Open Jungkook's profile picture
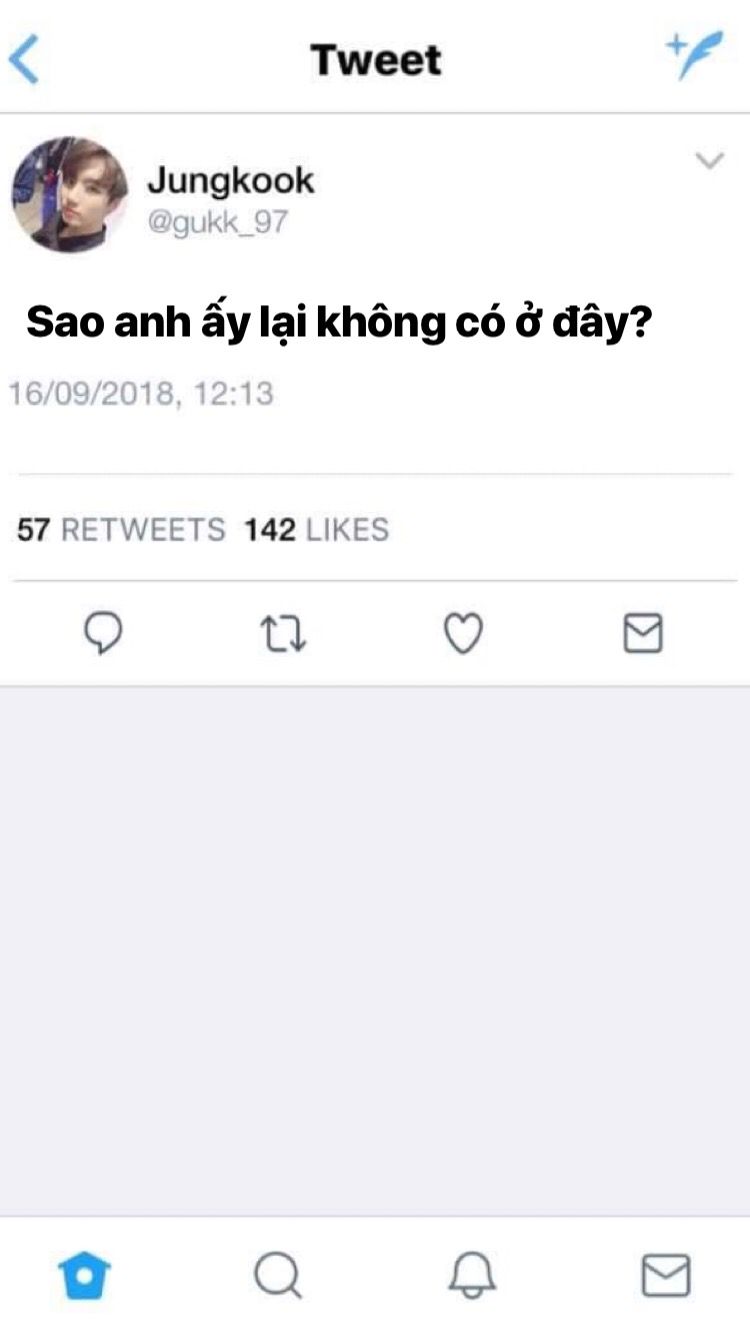750x1334 pixels. pos(69,194)
